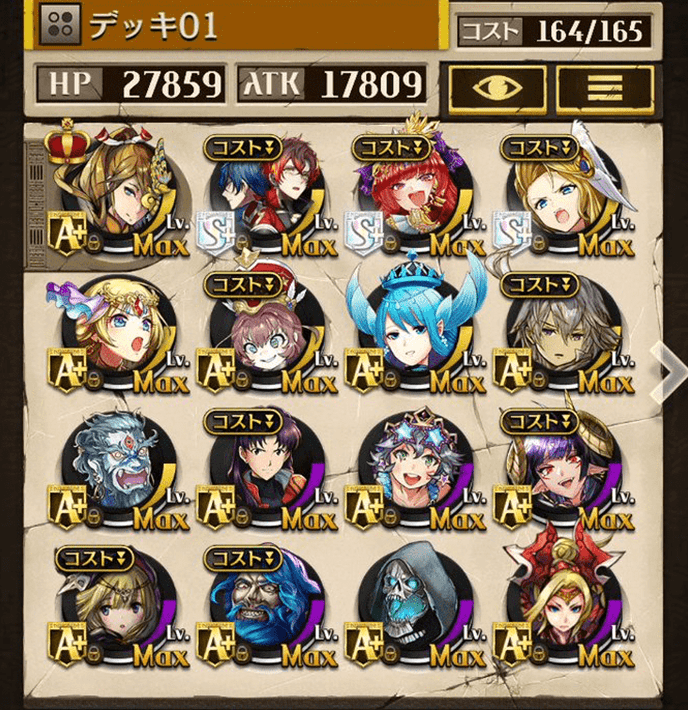Open the list menu button
Viewport: 688px width, 710px height.
pos(603,87)
